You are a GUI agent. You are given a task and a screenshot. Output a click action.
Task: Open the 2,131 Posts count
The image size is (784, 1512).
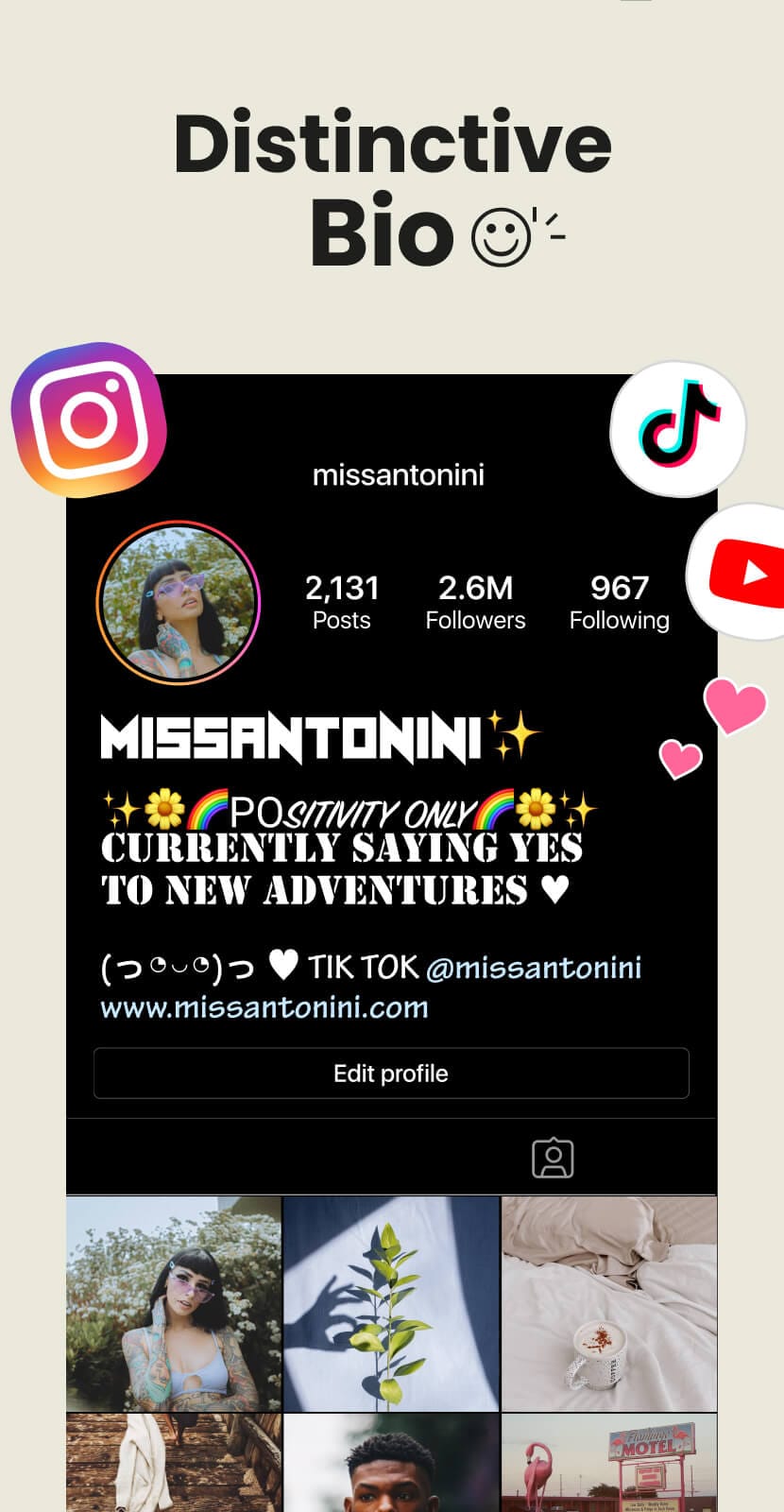[342, 602]
